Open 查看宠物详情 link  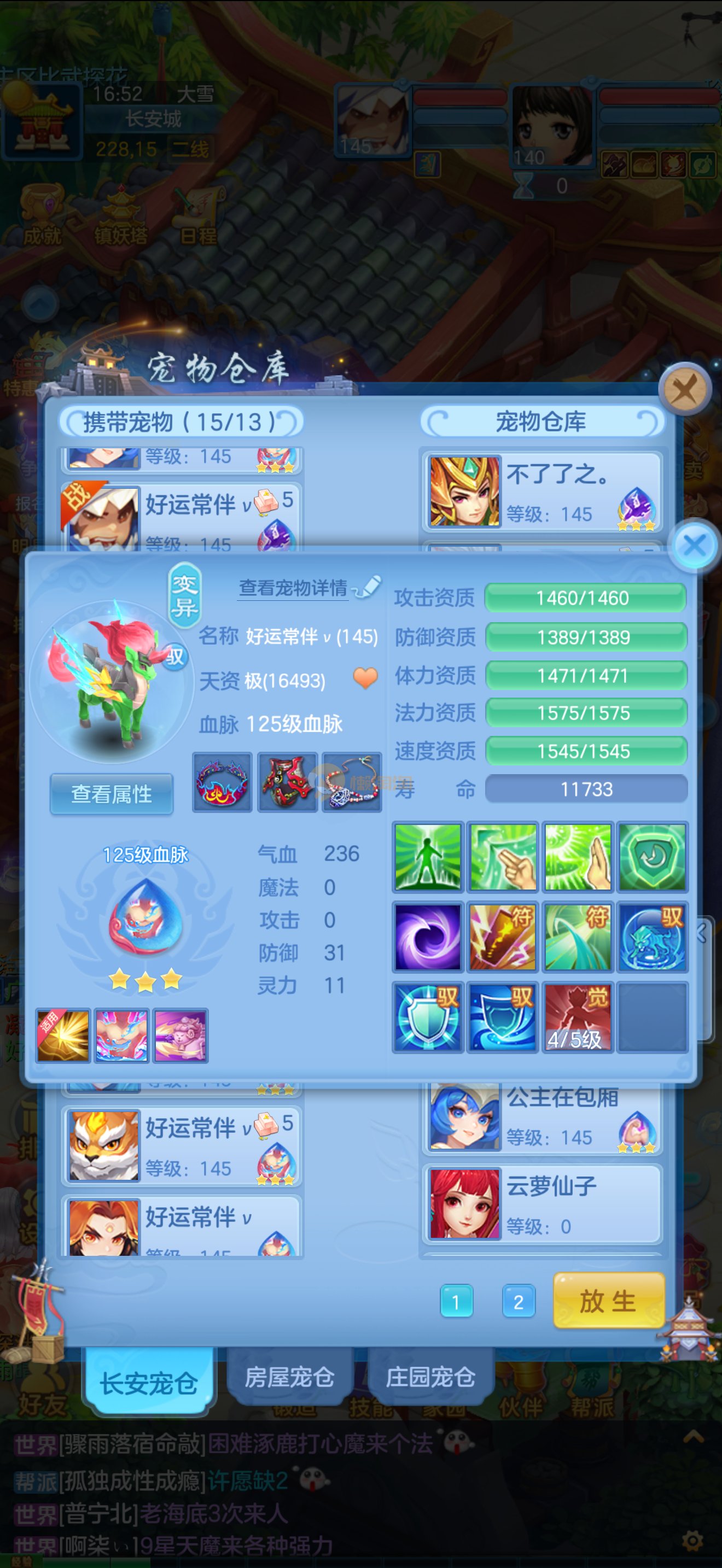[293, 587]
